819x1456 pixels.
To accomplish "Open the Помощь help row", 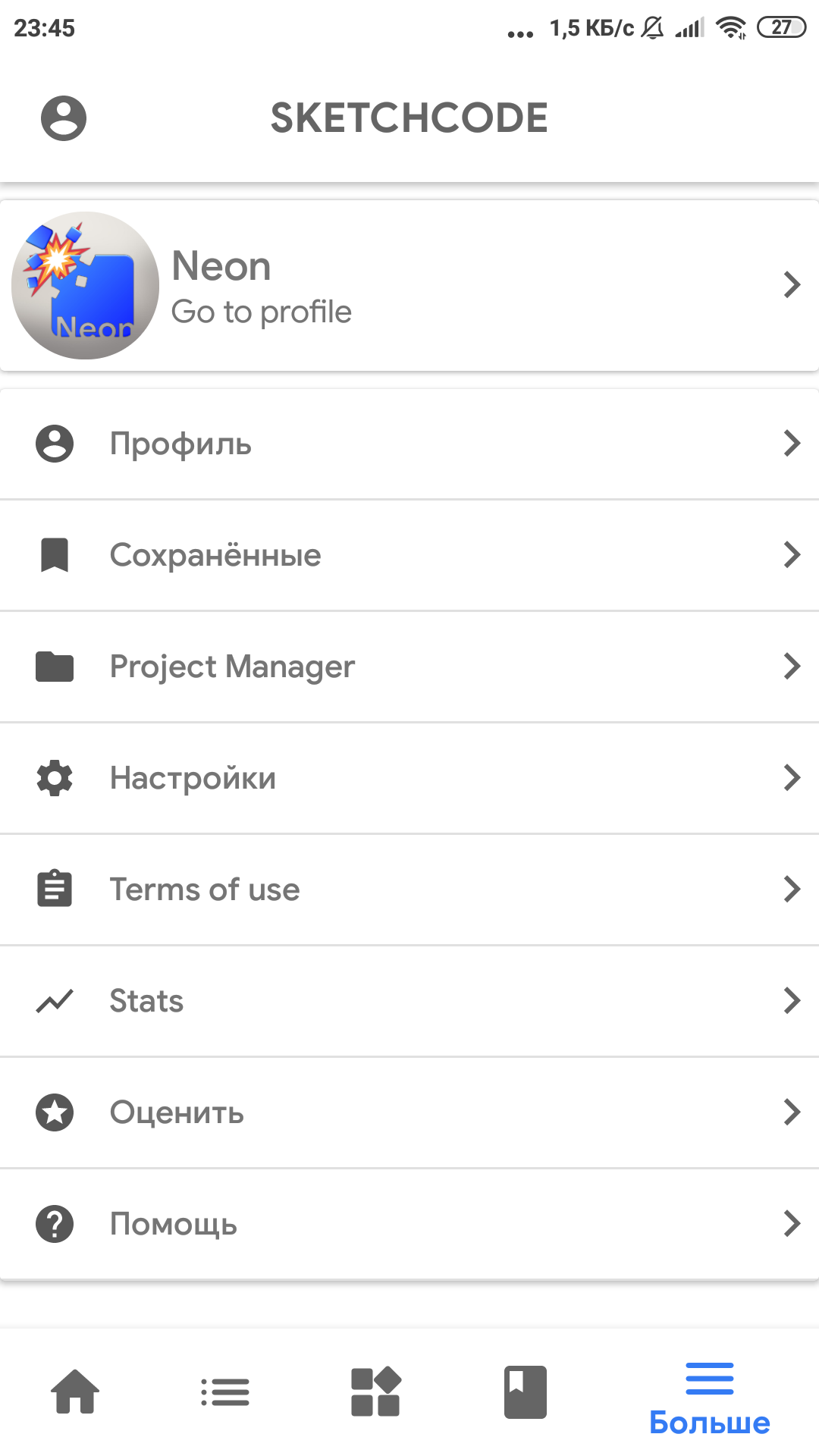I will [409, 1224].
